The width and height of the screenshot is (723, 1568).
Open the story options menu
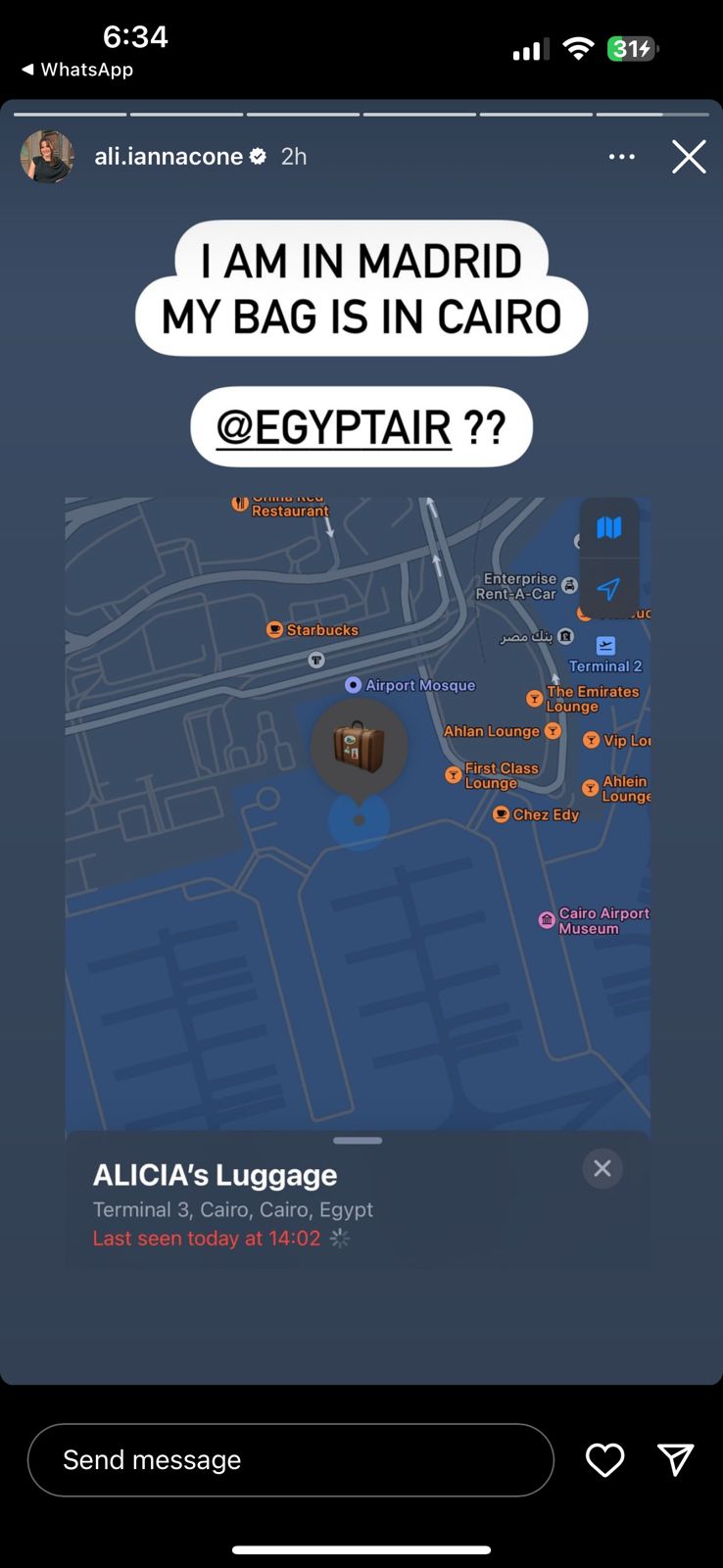621,157
